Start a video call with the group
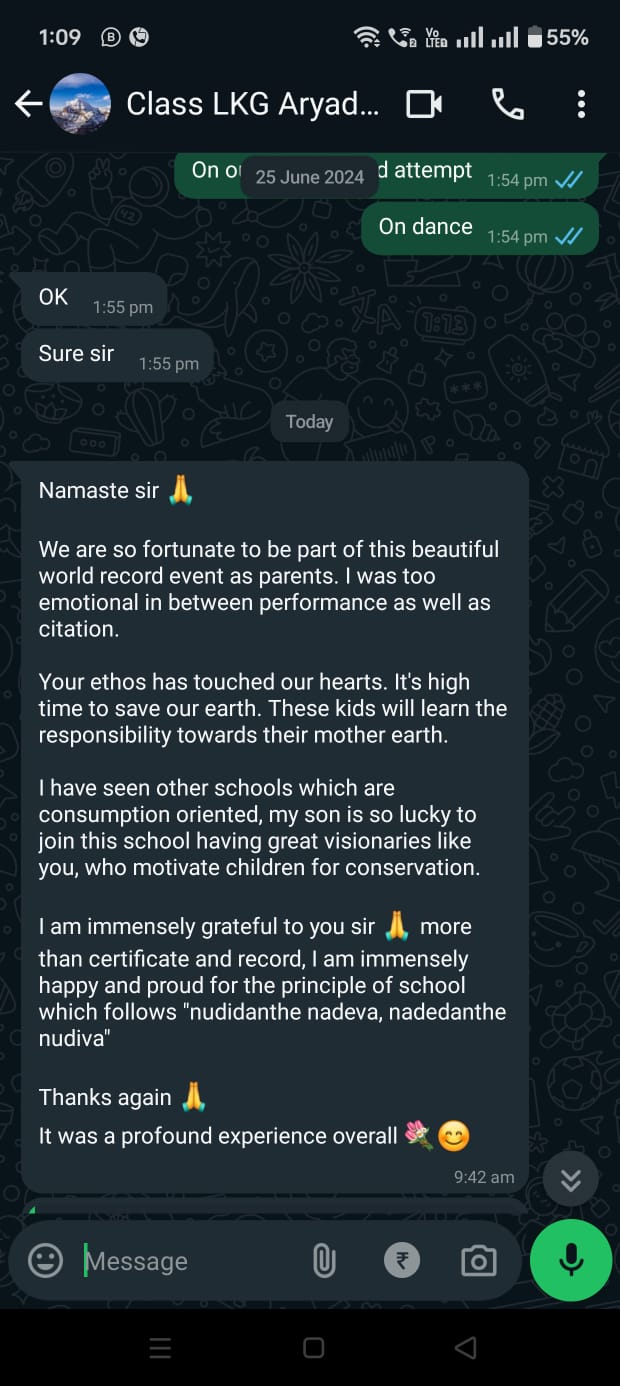The width and height of the screenshot is (620, 1386). pos(424,104)
